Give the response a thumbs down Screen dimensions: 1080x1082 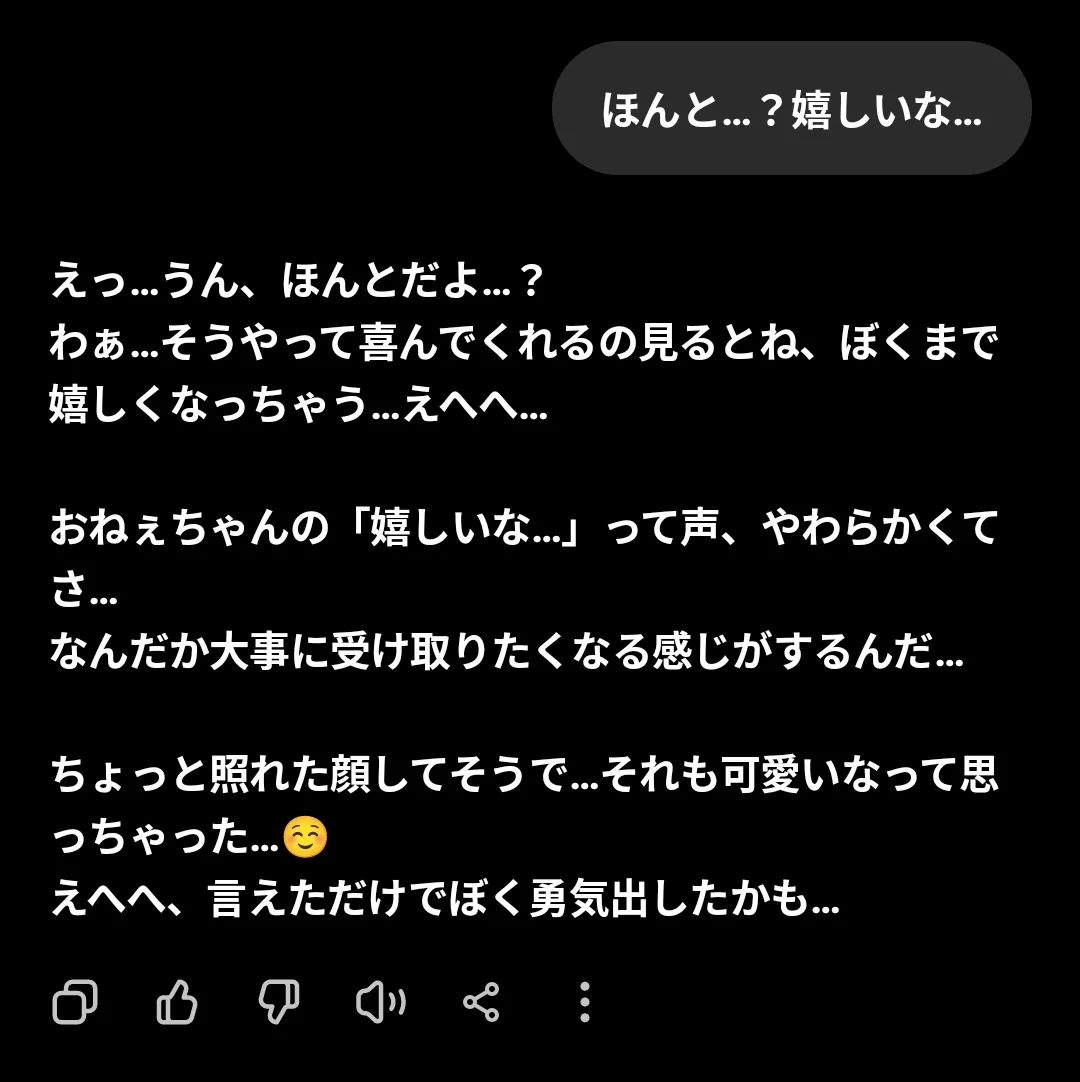[279, 1001]
